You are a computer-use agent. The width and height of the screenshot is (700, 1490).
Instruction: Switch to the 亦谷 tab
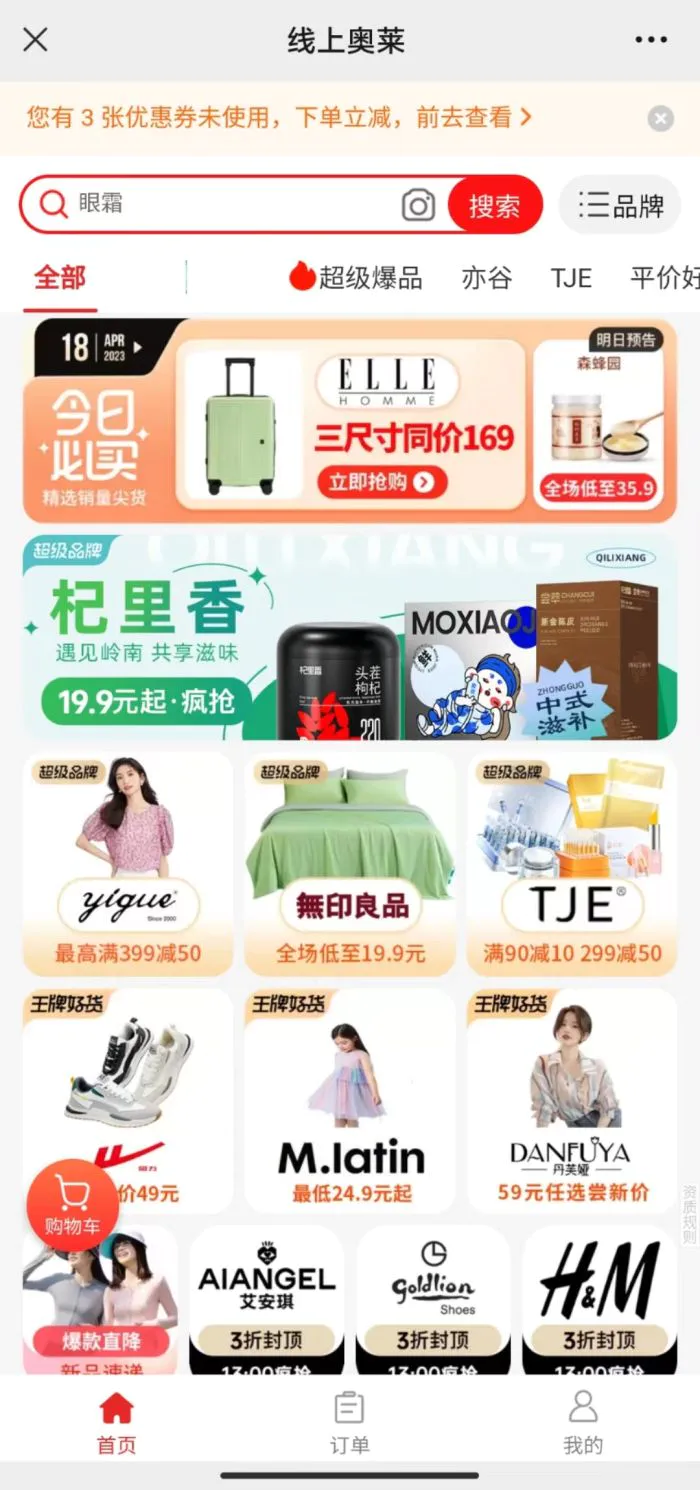pyautogui.click(x=486, y=277)
